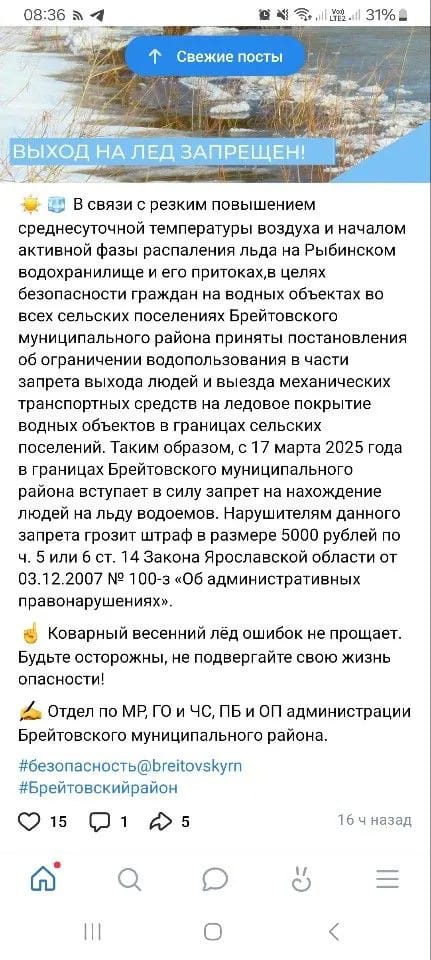Screen dimensions: 431x960
Task: Switch to the friends smiley tab
Action: [301, 879]
